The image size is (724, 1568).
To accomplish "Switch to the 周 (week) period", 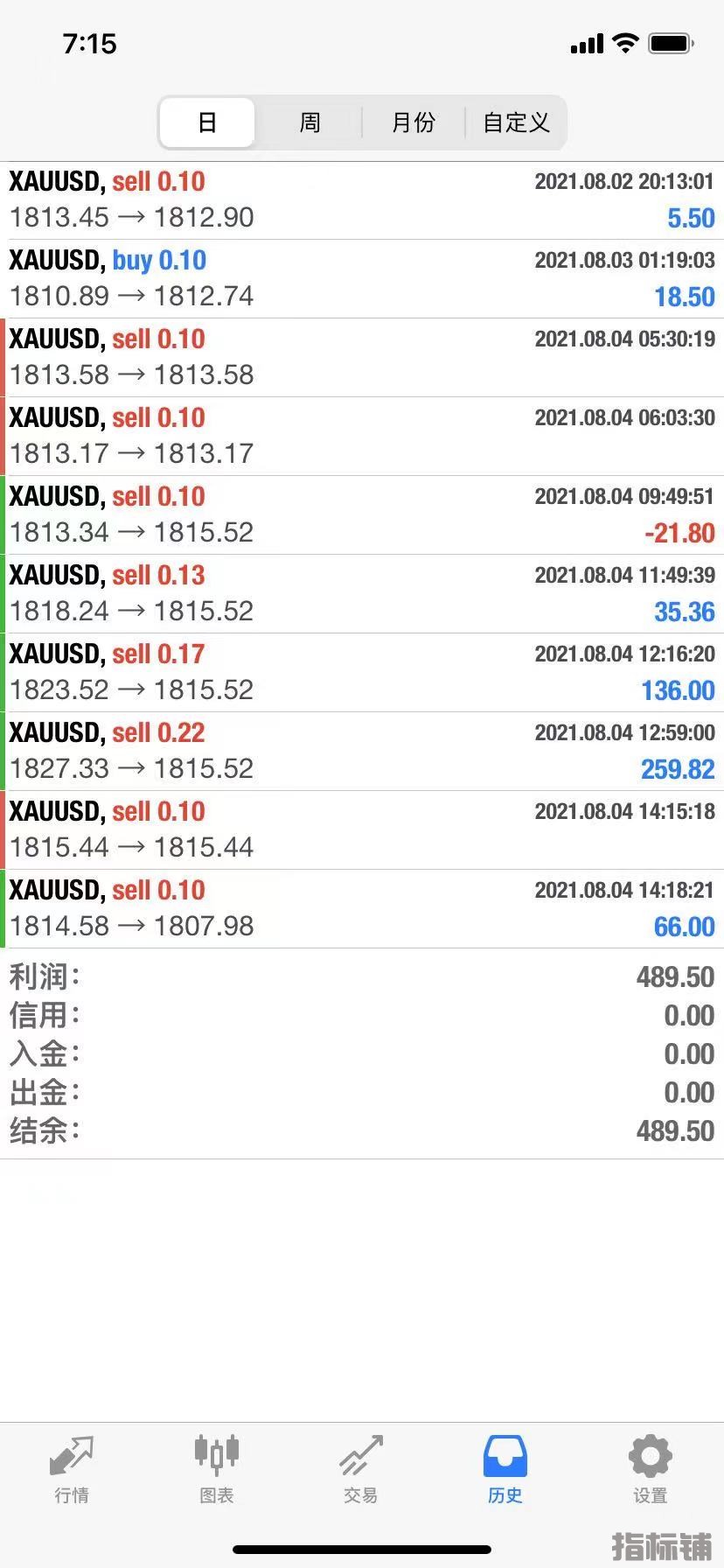I will tap(310, 122).
